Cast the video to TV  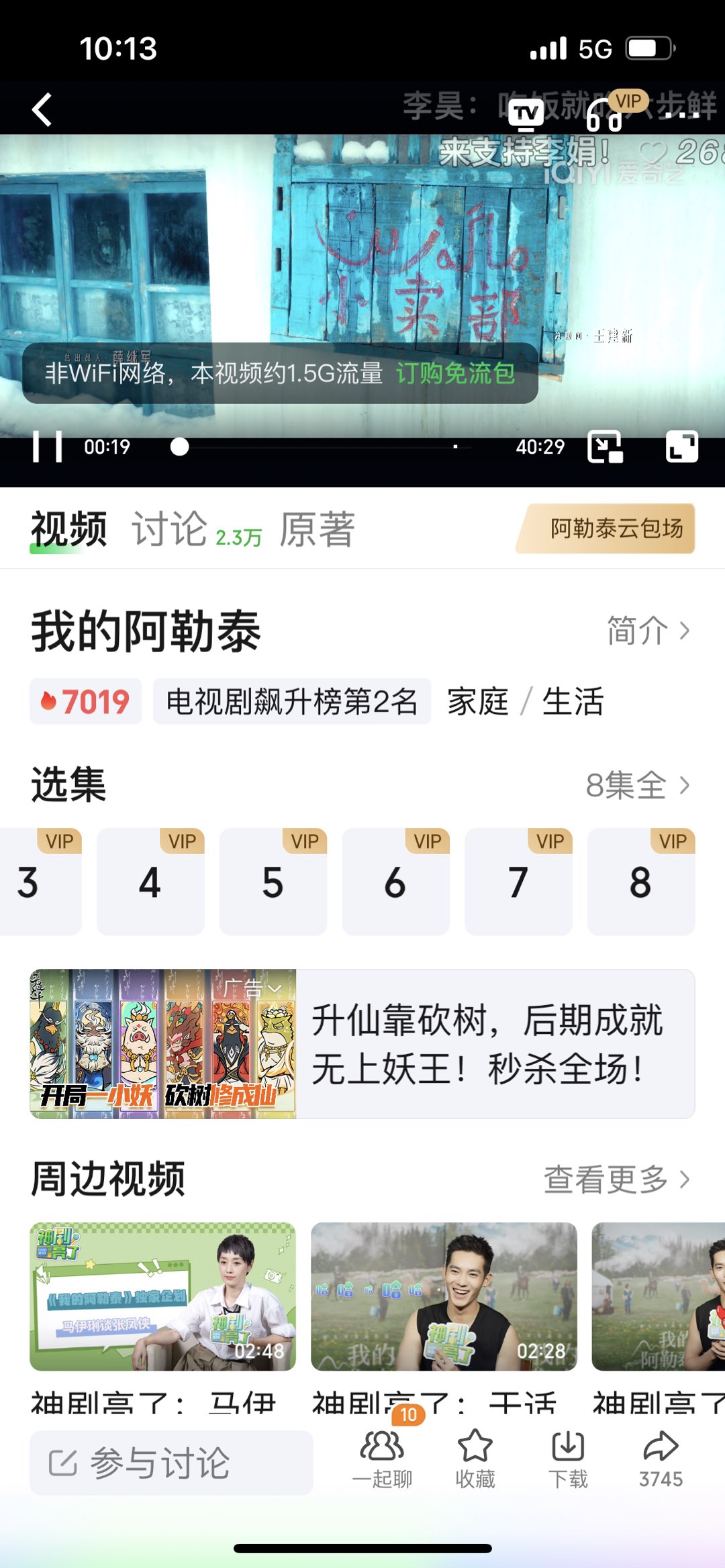[526, 114]
